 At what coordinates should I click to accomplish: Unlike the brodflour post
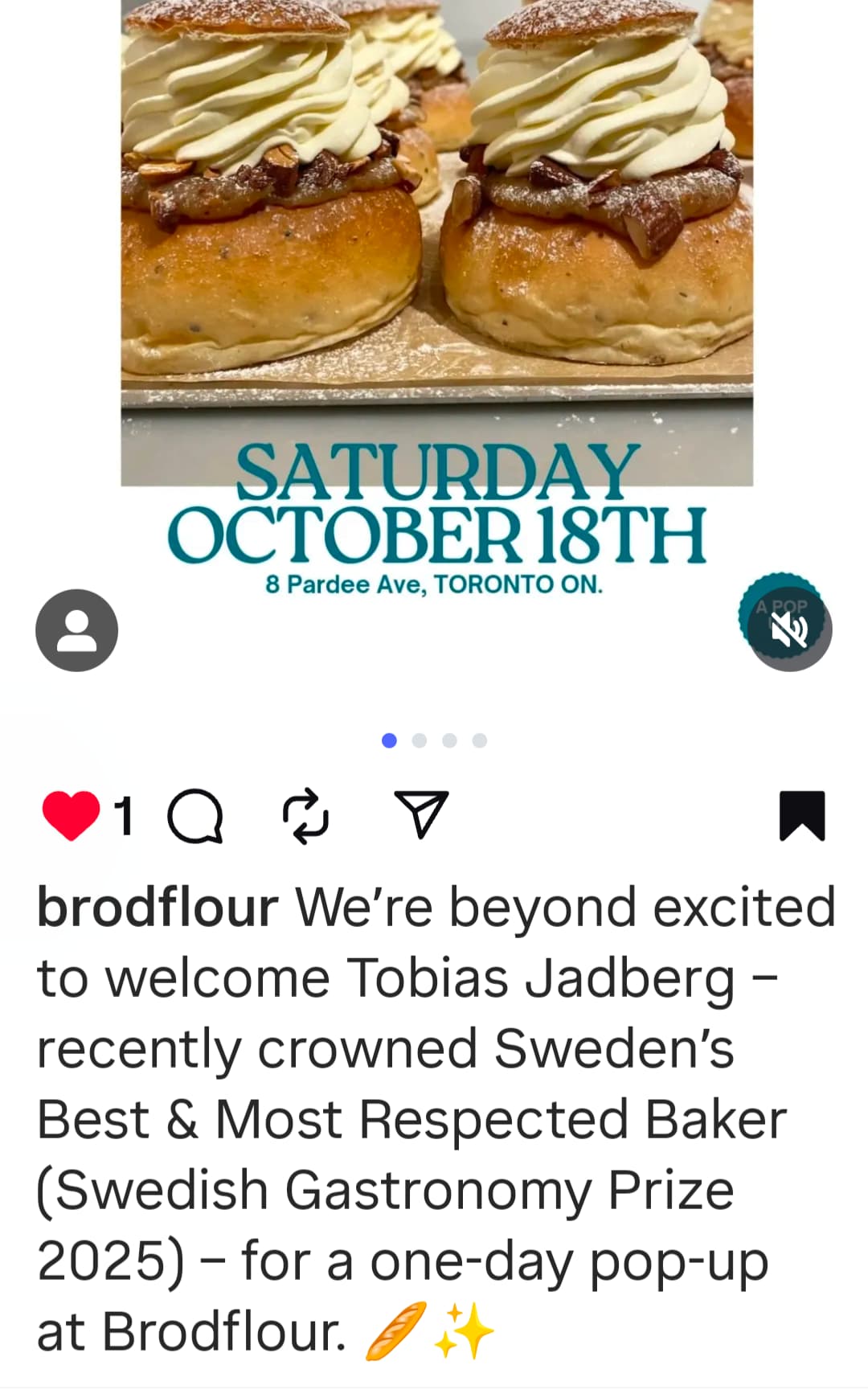[71, 816]
